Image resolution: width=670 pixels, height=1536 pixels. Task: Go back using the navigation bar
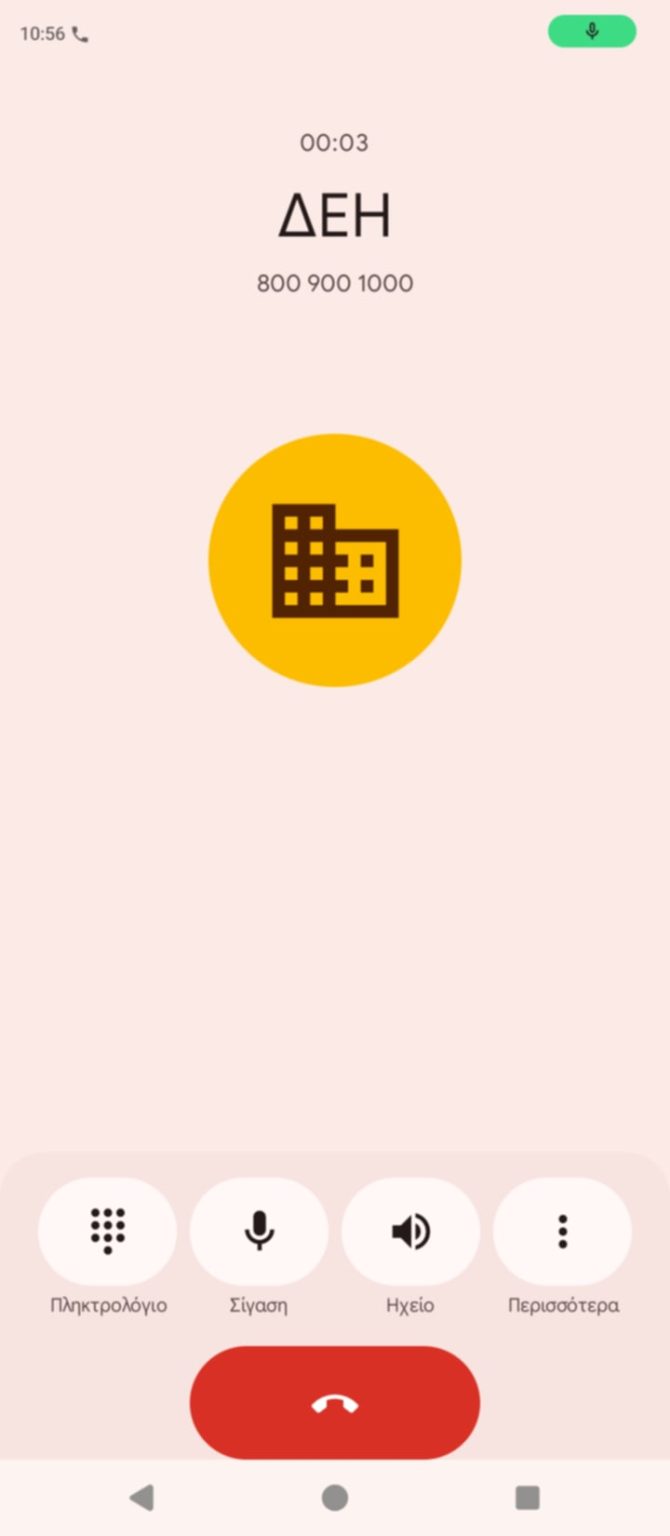142,1497
